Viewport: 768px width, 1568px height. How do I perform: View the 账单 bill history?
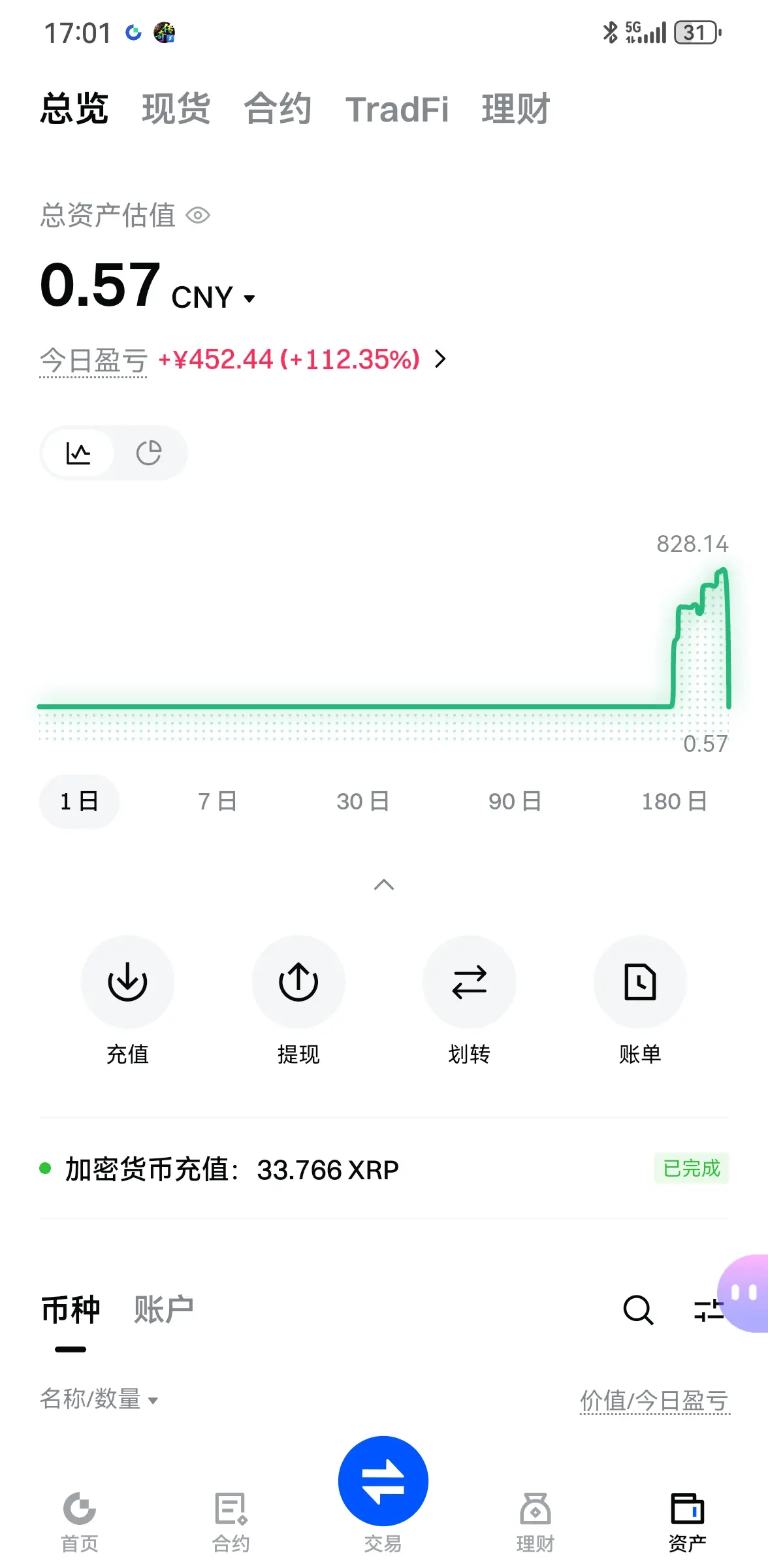click(x=640, y=982)
